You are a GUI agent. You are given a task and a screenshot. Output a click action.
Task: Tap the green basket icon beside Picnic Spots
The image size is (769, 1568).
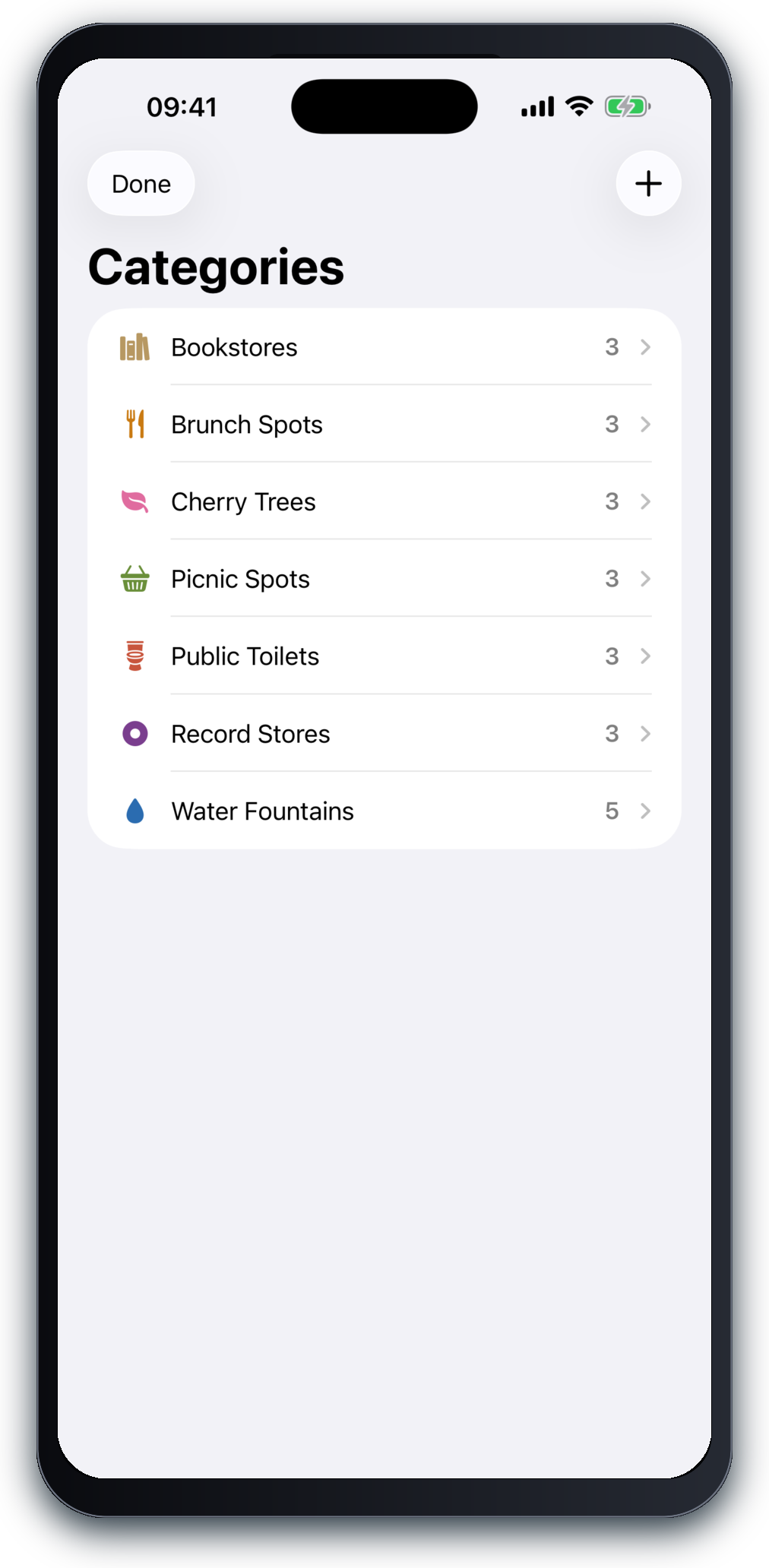134,579
